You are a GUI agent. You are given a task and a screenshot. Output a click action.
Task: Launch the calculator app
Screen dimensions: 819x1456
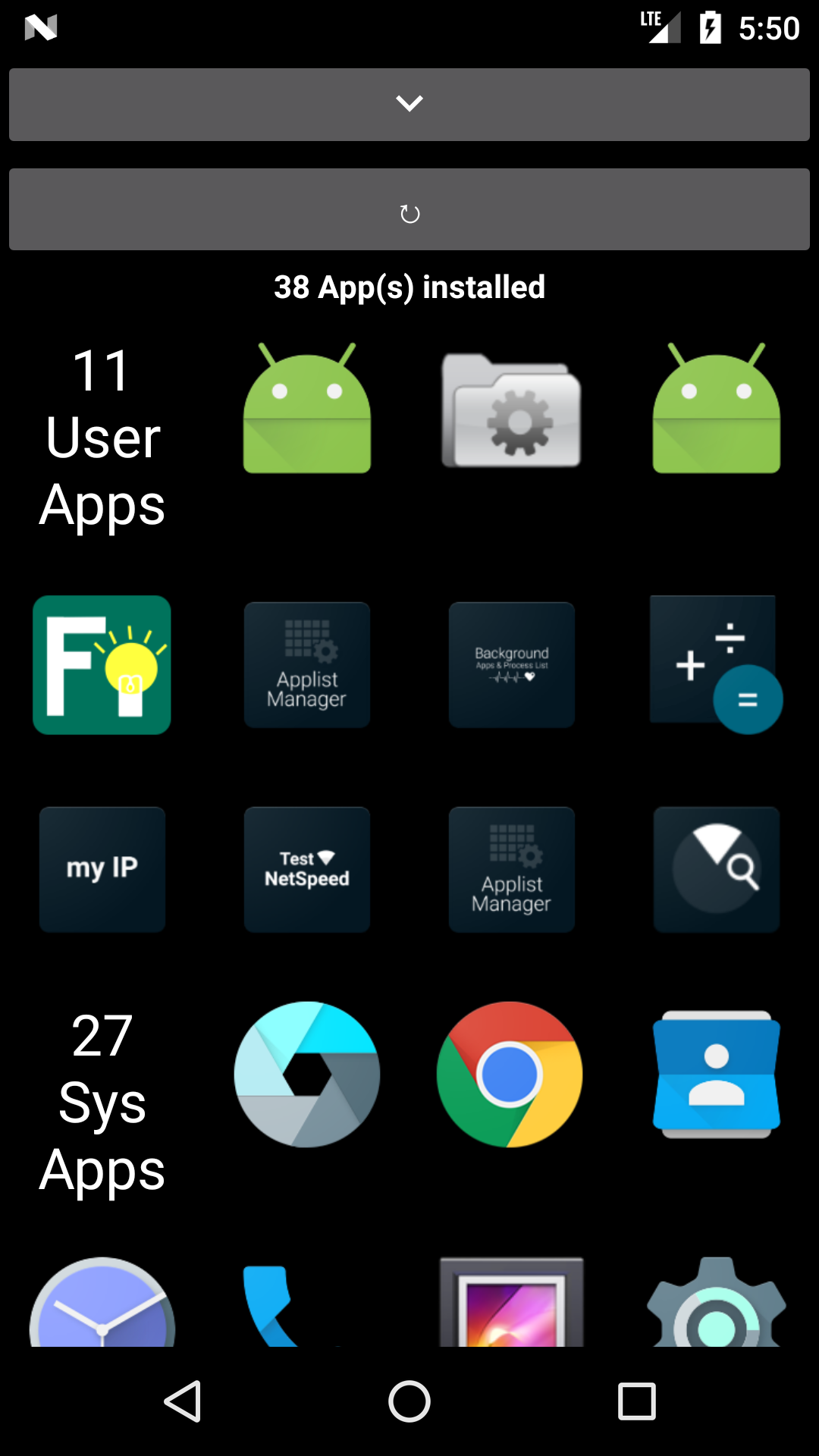click(x=716, y=665)
